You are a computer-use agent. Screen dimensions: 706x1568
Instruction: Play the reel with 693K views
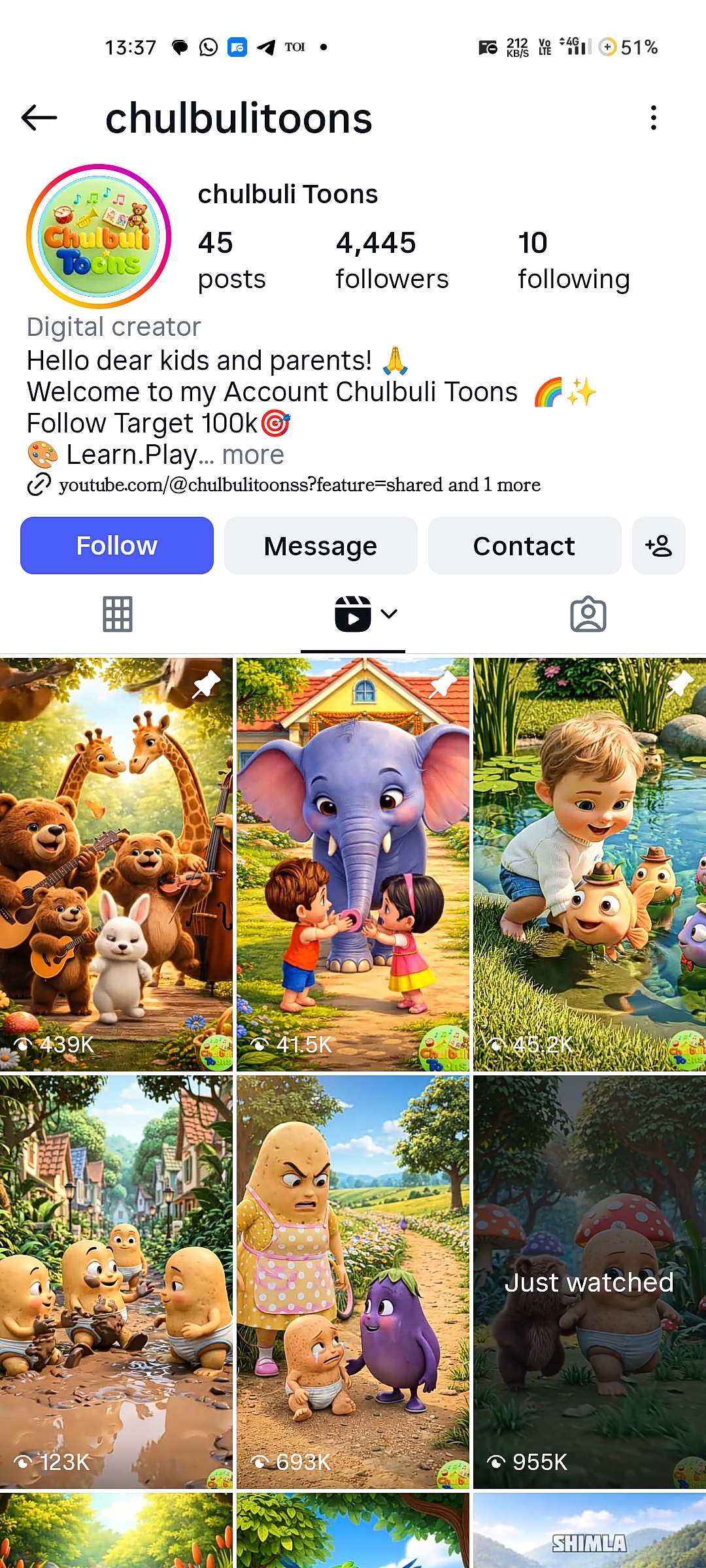353,1282
